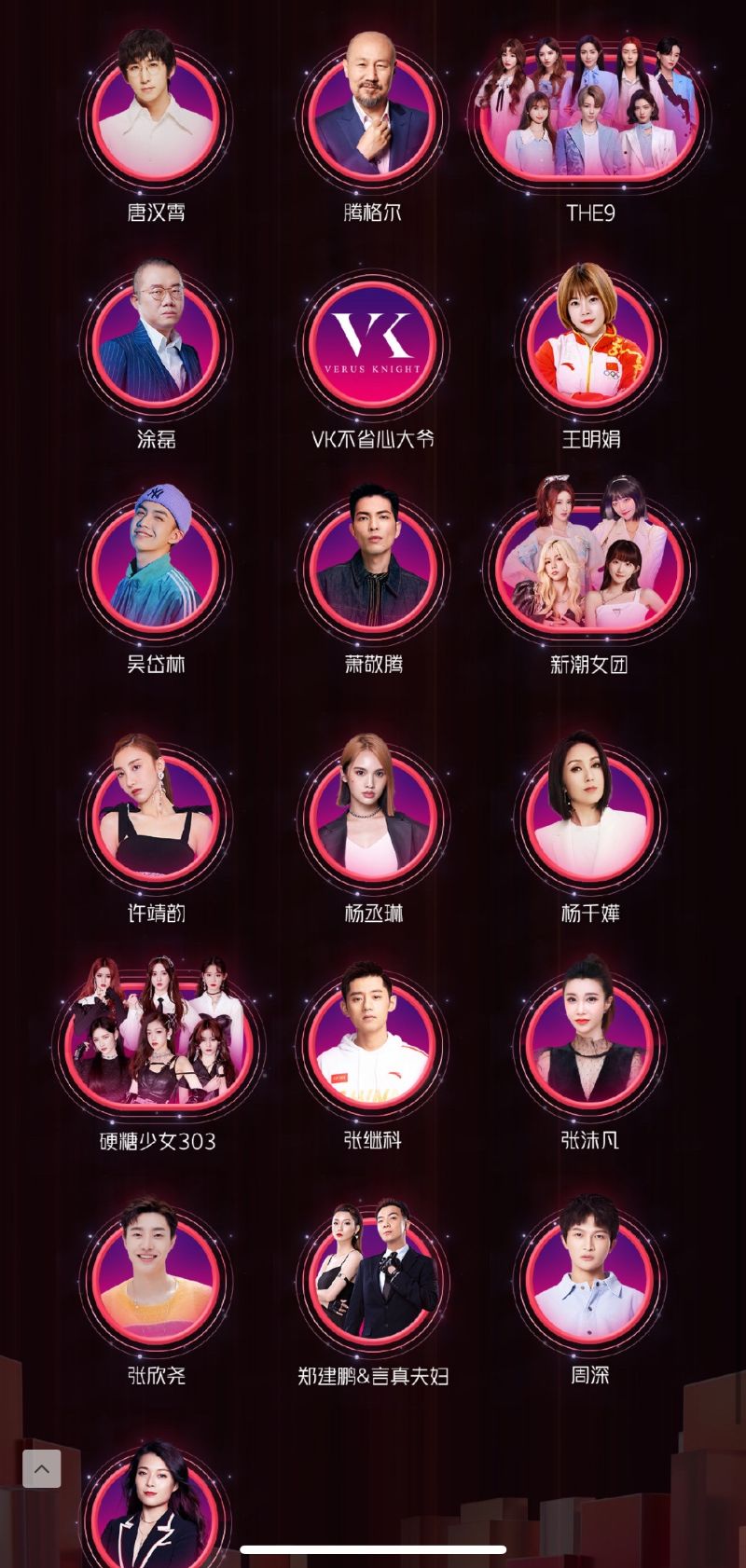The height and width of the screenshot is (1568, 746).
Task: View the VK不省心大爷 tile
Action: coord(373,345)
